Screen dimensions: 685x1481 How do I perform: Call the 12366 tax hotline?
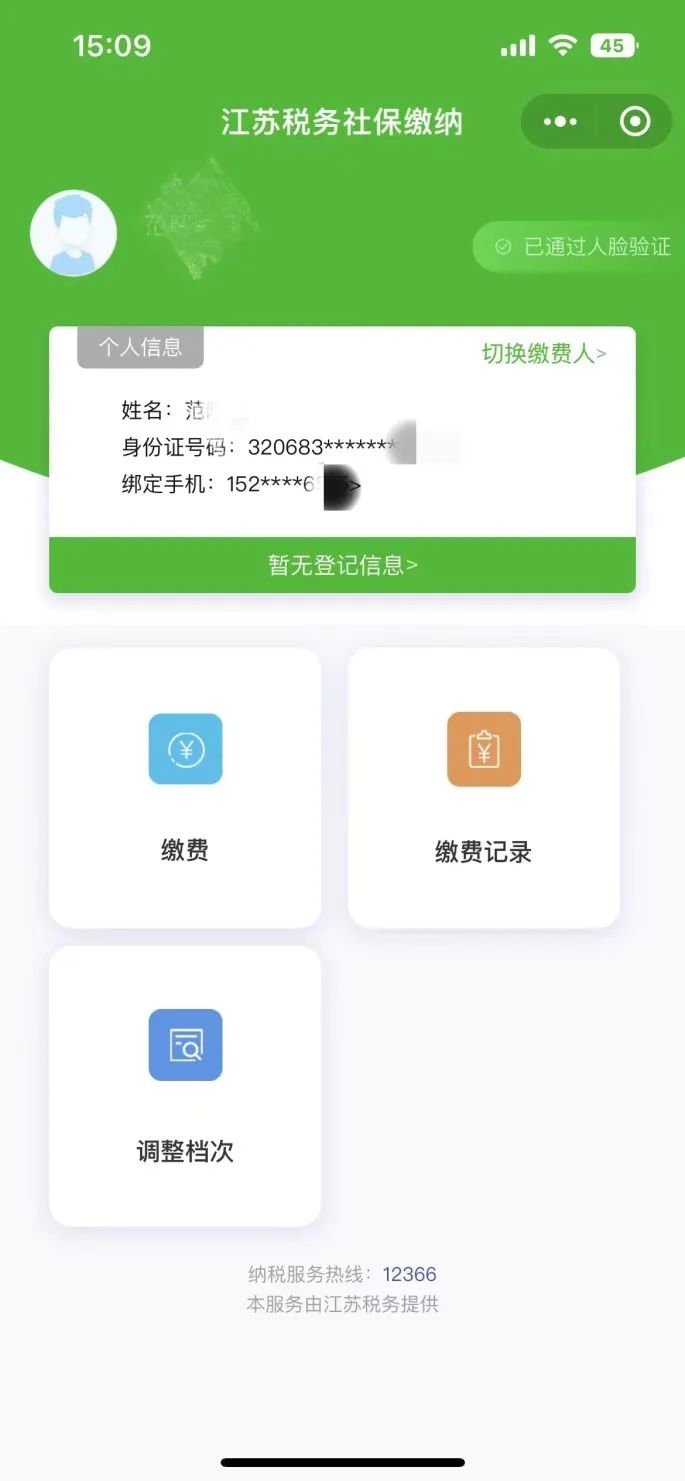point(410,1274)
